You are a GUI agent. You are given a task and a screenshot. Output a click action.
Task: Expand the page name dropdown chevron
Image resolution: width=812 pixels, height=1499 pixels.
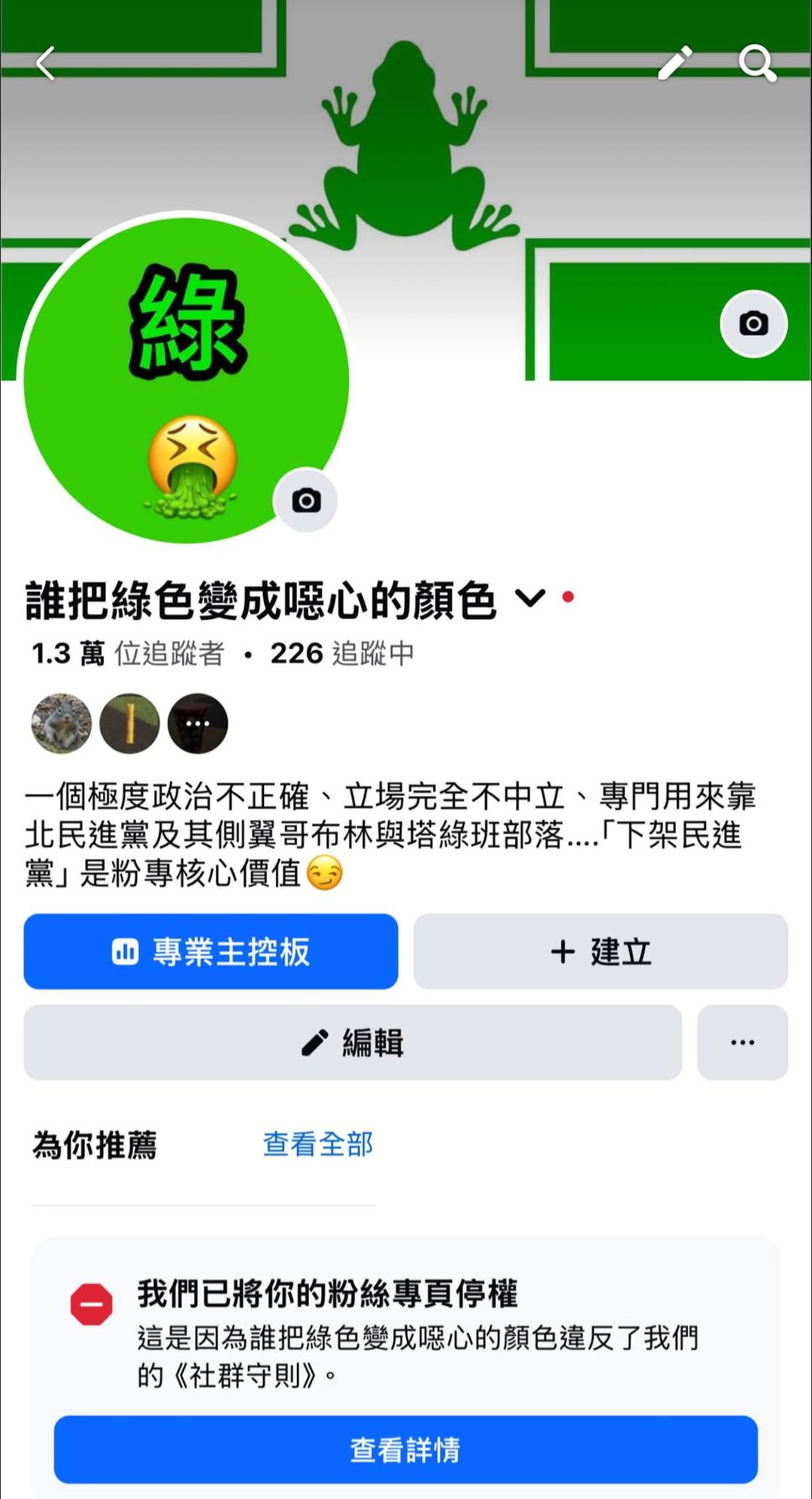530,598
